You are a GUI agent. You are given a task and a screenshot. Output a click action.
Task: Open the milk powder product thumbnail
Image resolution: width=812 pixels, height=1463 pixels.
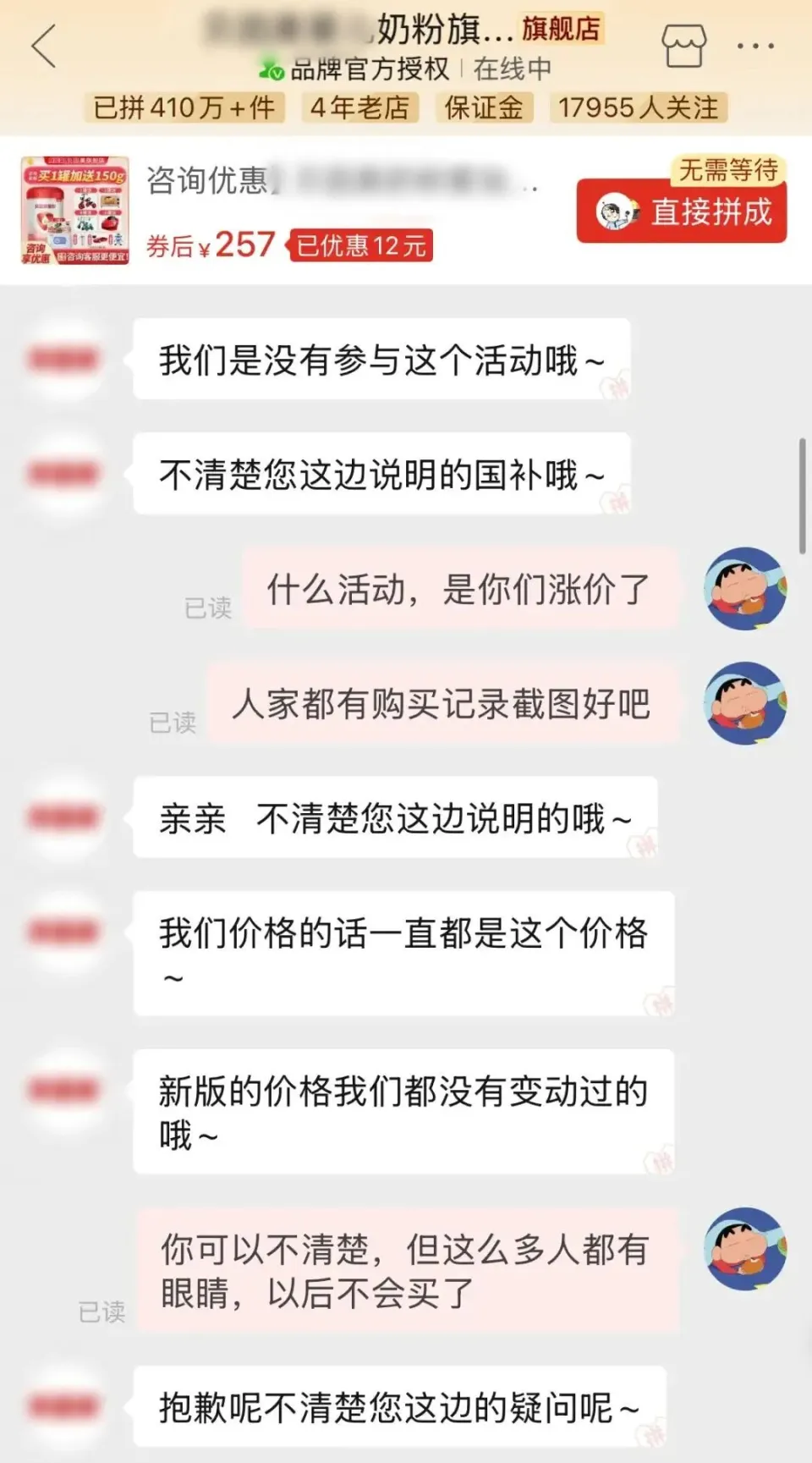coord(75,210)
